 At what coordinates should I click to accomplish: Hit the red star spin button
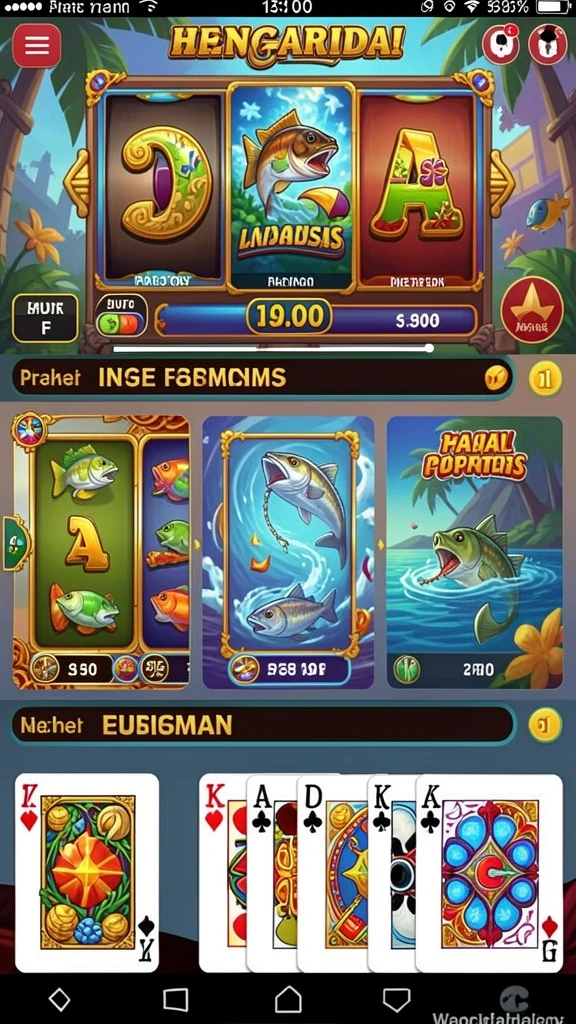pos(532,309)
